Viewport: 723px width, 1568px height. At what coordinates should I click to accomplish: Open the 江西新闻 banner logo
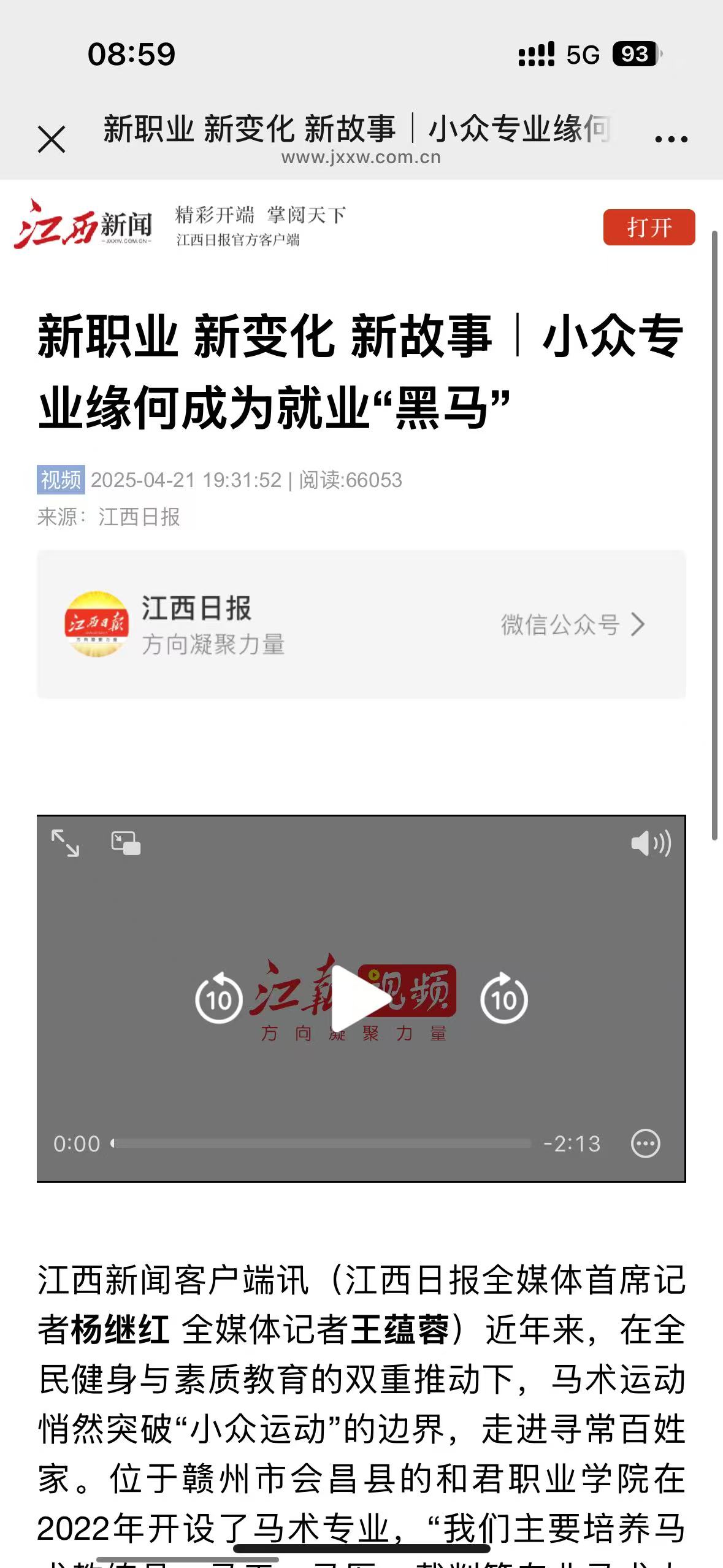point(83,225)
